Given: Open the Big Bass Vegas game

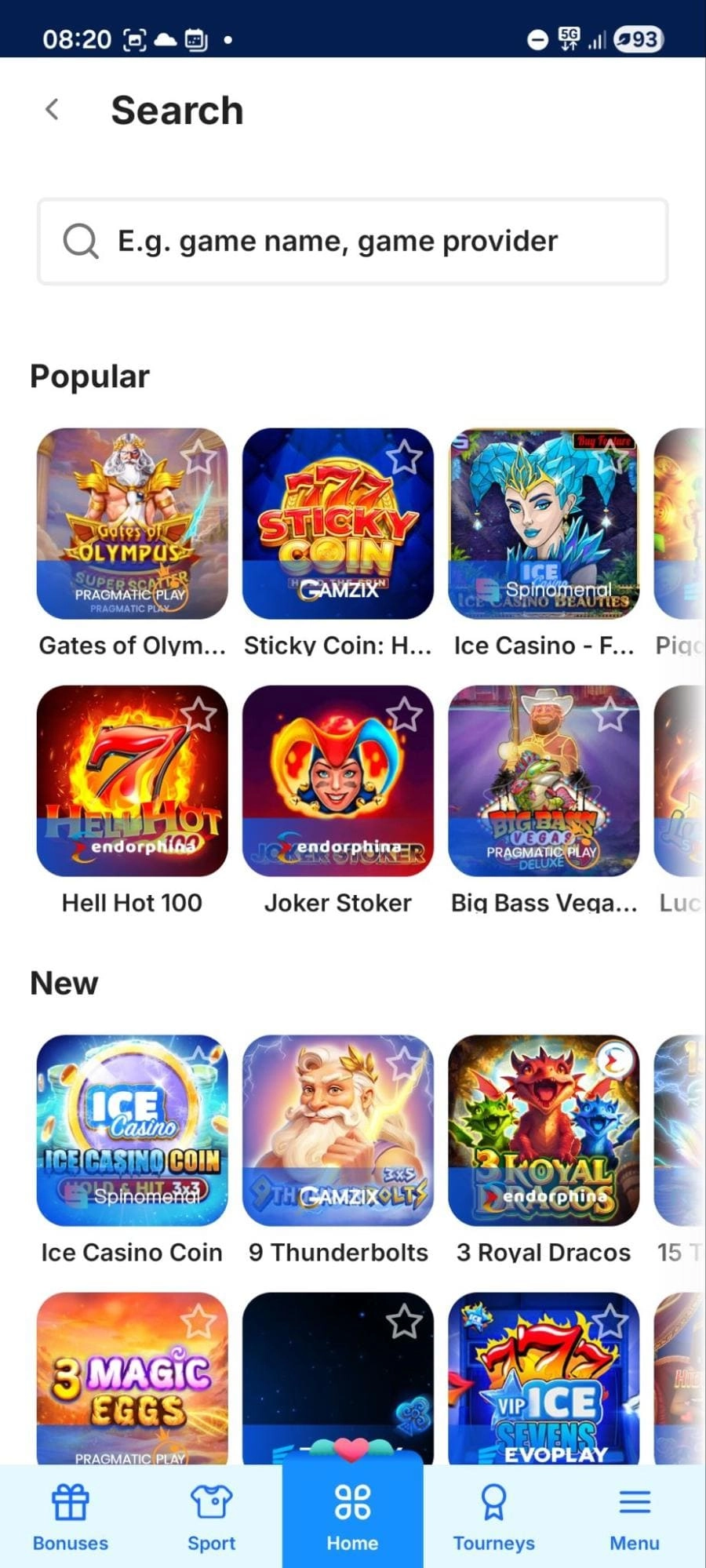Looking at the screenshot, I should [544, 780].
